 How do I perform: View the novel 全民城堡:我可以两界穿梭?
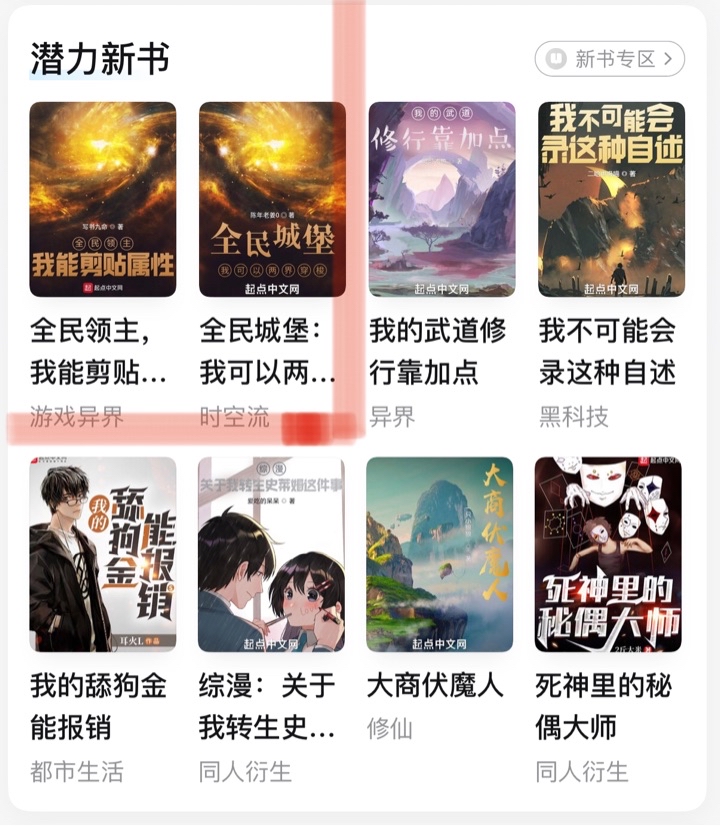(272, 200)
